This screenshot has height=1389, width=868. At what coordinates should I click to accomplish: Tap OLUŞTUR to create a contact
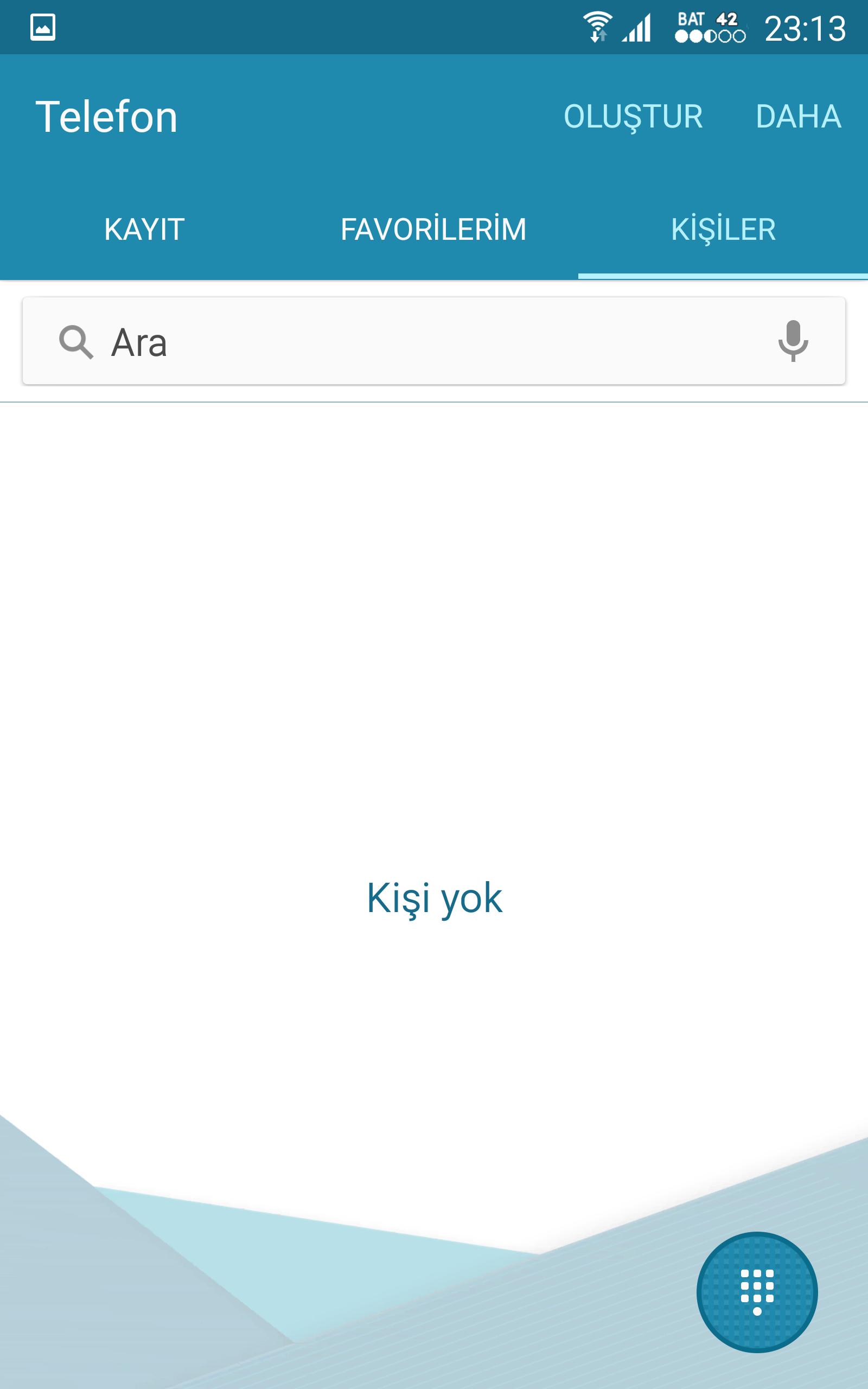click(633, 117)
